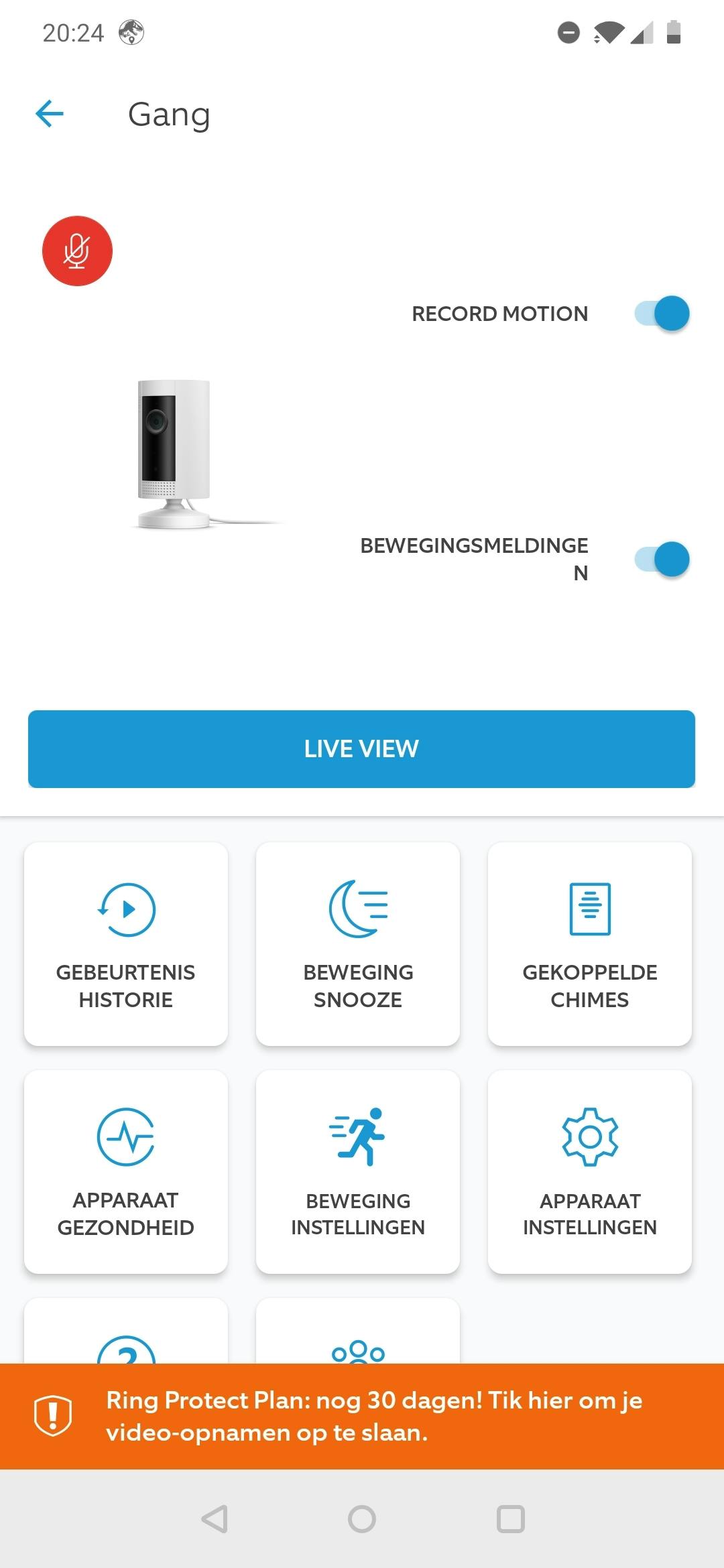Open Apparaat Instellingen tile
724x1568 pixels.
click(x=590, y=1171)
